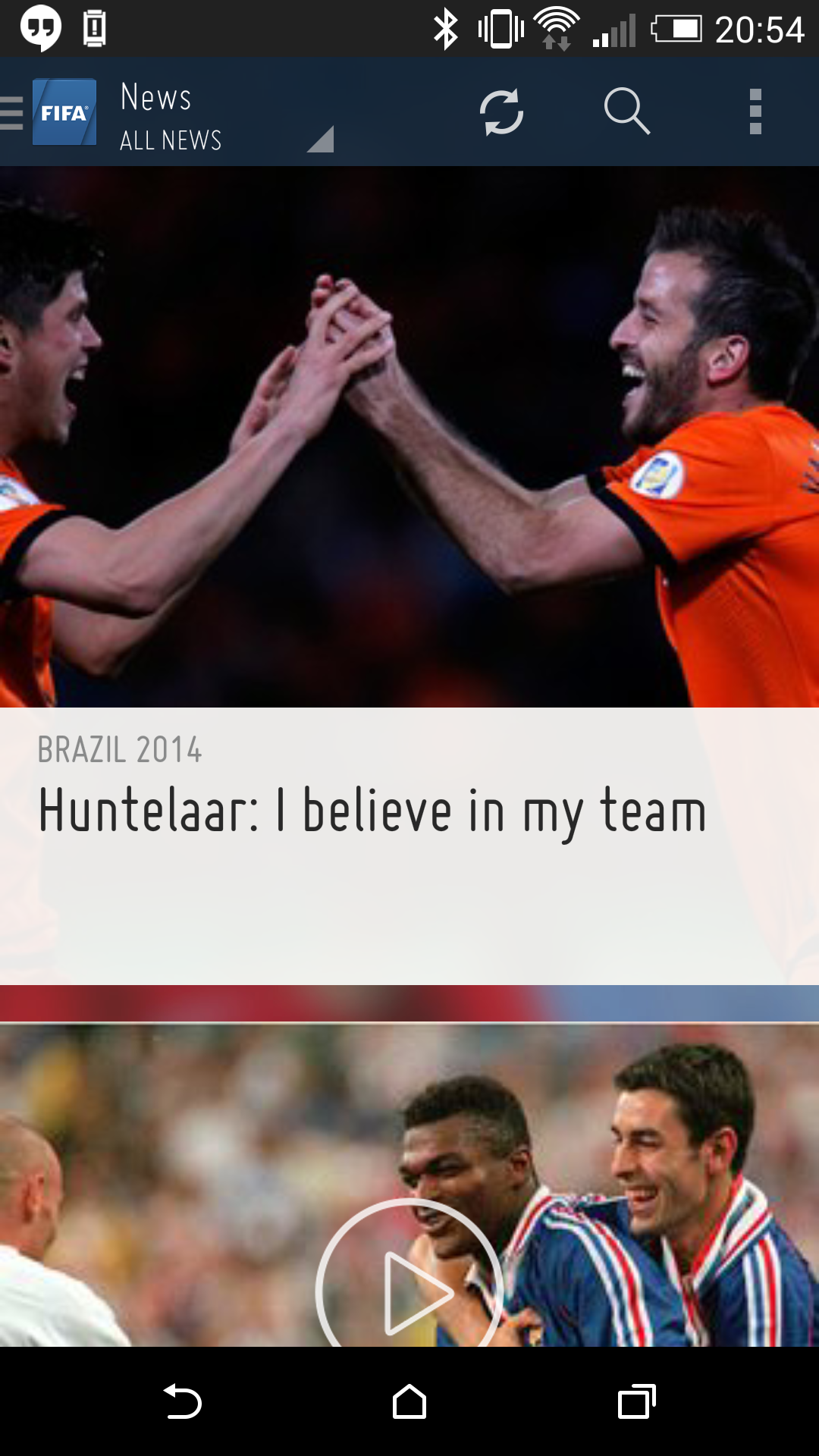Go back using the system back button

coord(182,1401)
